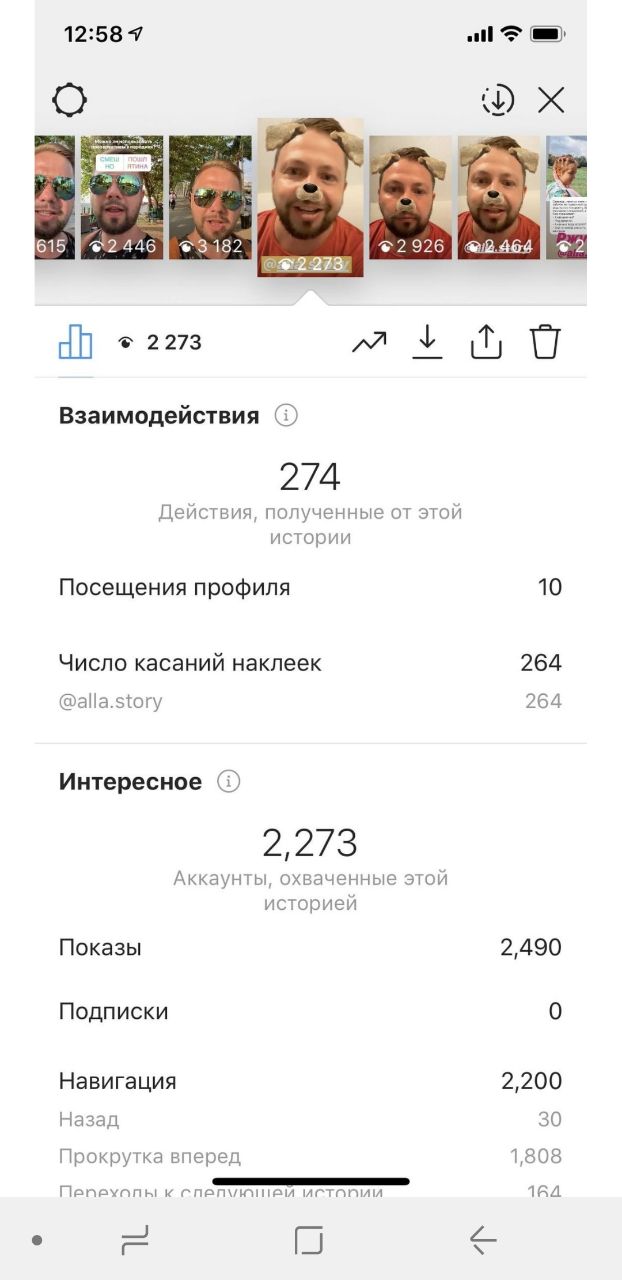
Task: Close the story insights panel
Action: click(x=551, y=100)
